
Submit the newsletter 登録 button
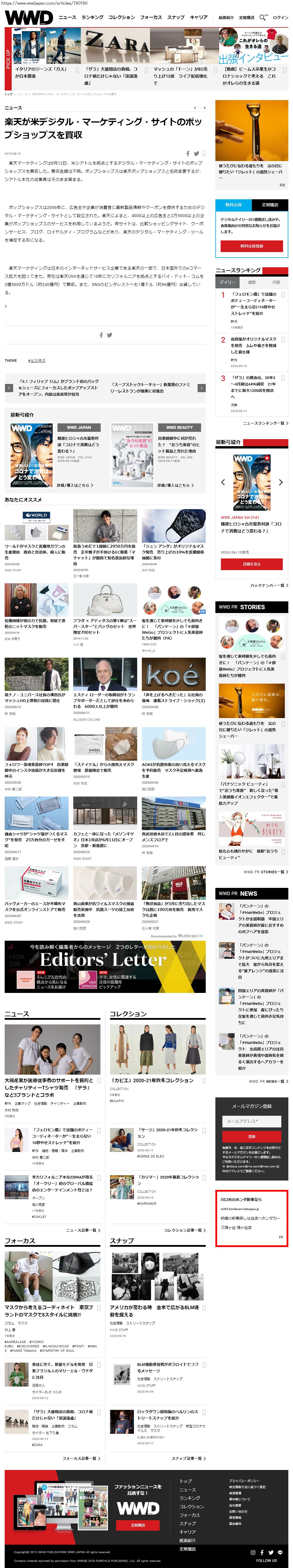point(252,1136)
